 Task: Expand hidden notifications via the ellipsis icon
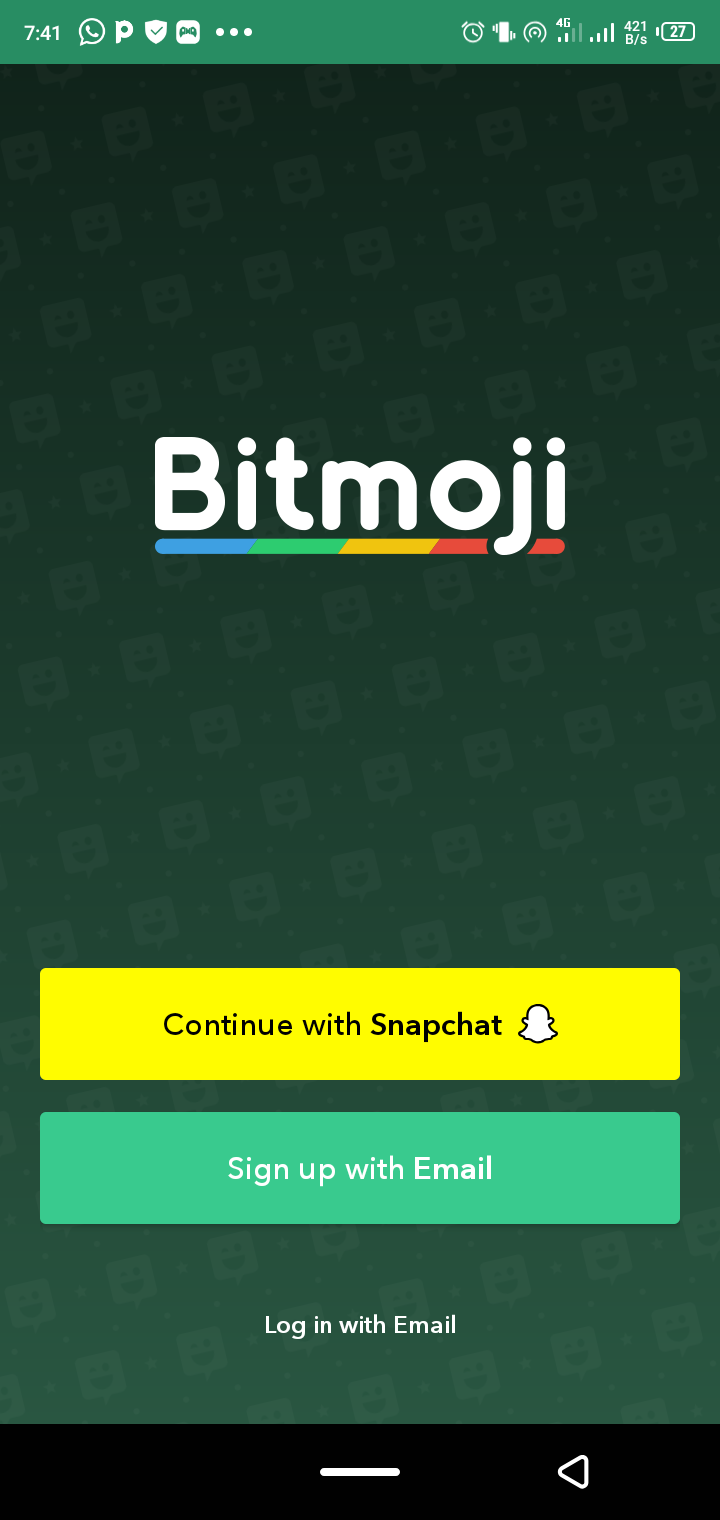point(234,31)
